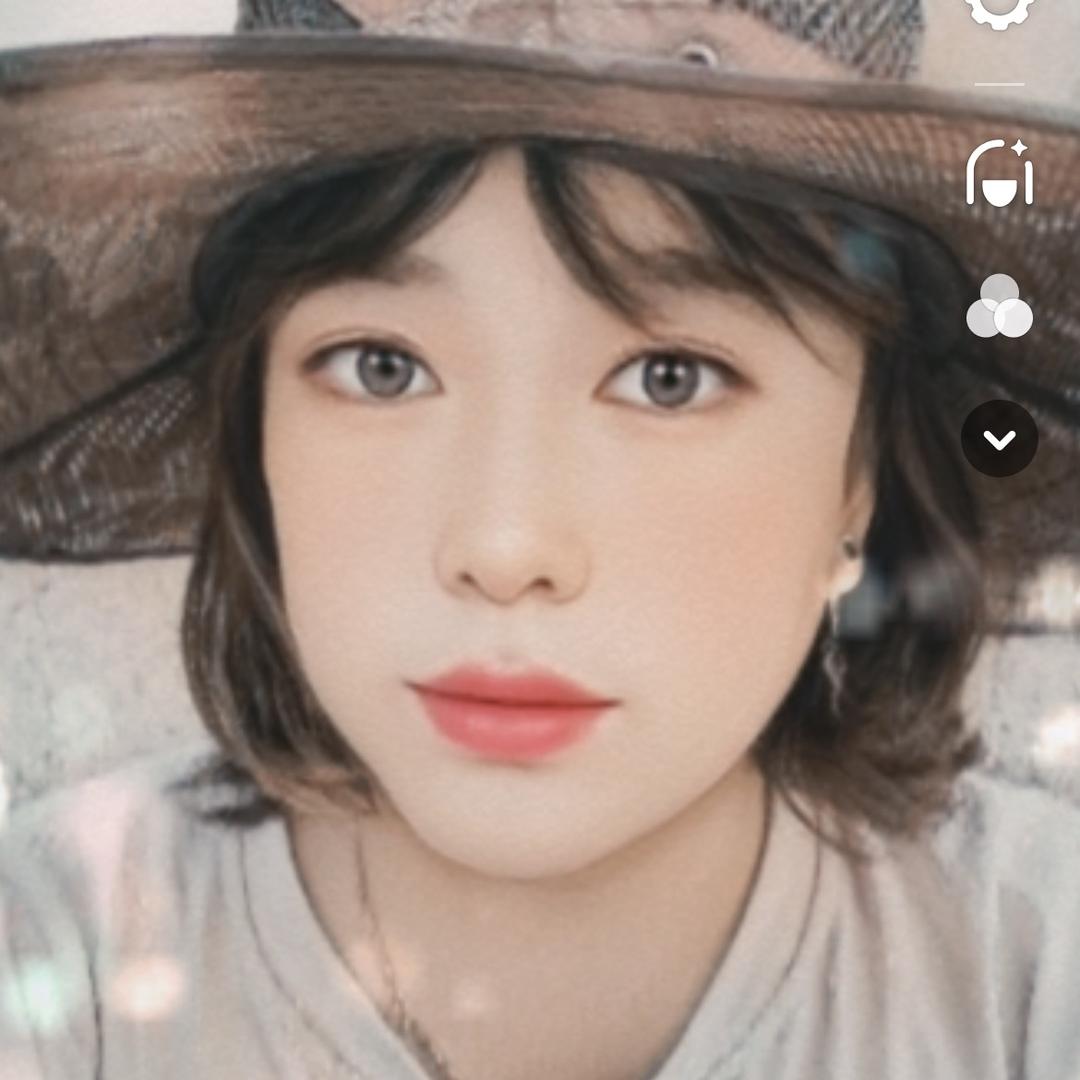Open the color filters icon
1080x1080 pixels.
(x=999, y=306)
